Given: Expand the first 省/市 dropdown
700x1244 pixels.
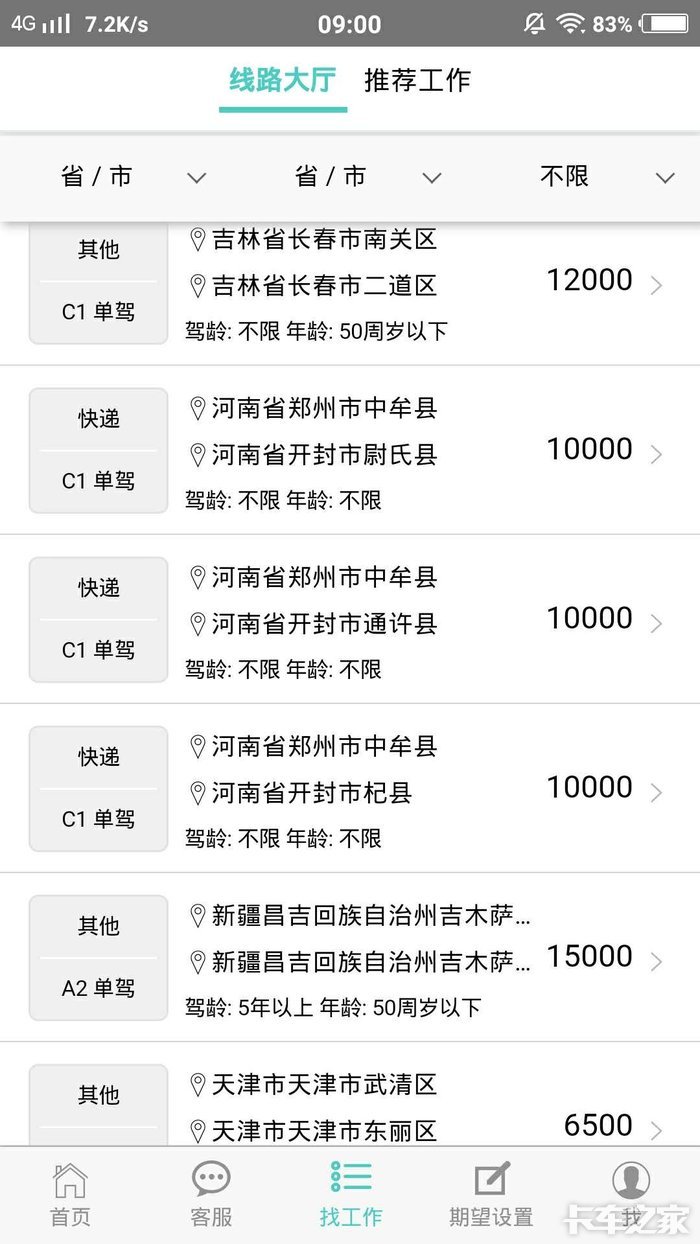Looking at the screenshot, I should 132,177.
